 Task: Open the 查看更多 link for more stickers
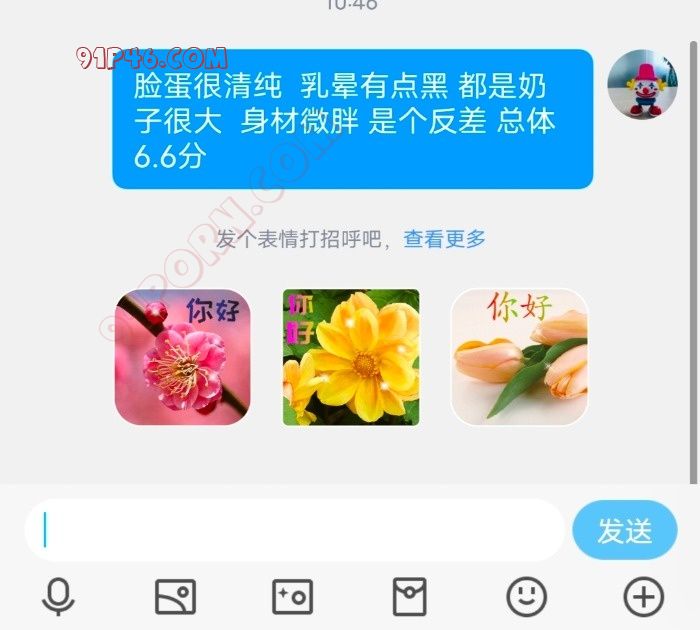tap(444, 239)
